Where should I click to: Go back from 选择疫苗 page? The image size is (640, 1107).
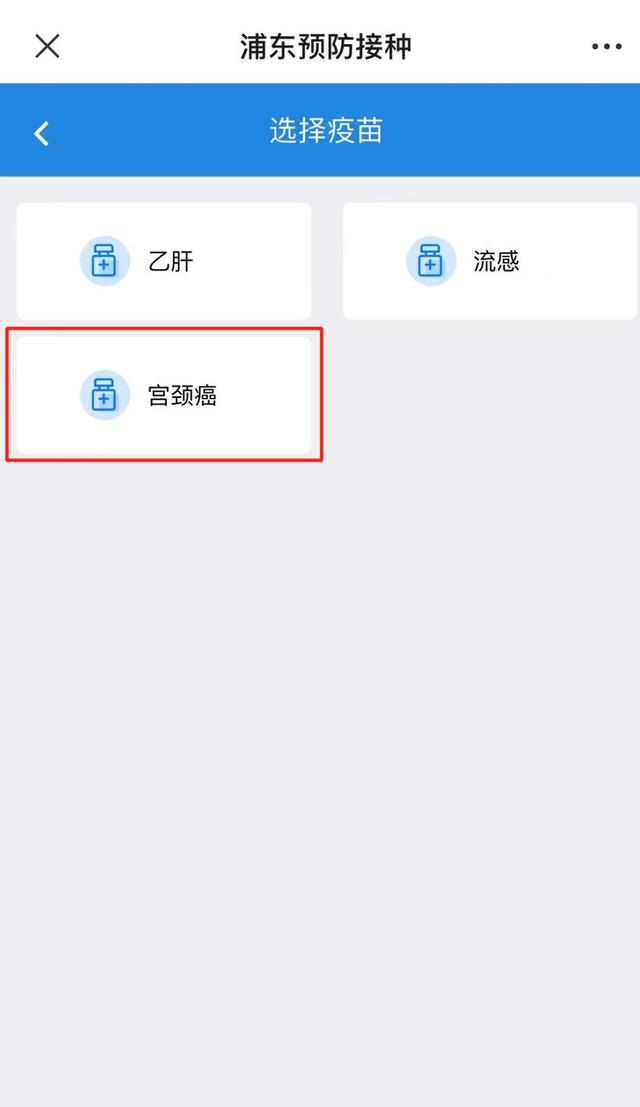41,133
